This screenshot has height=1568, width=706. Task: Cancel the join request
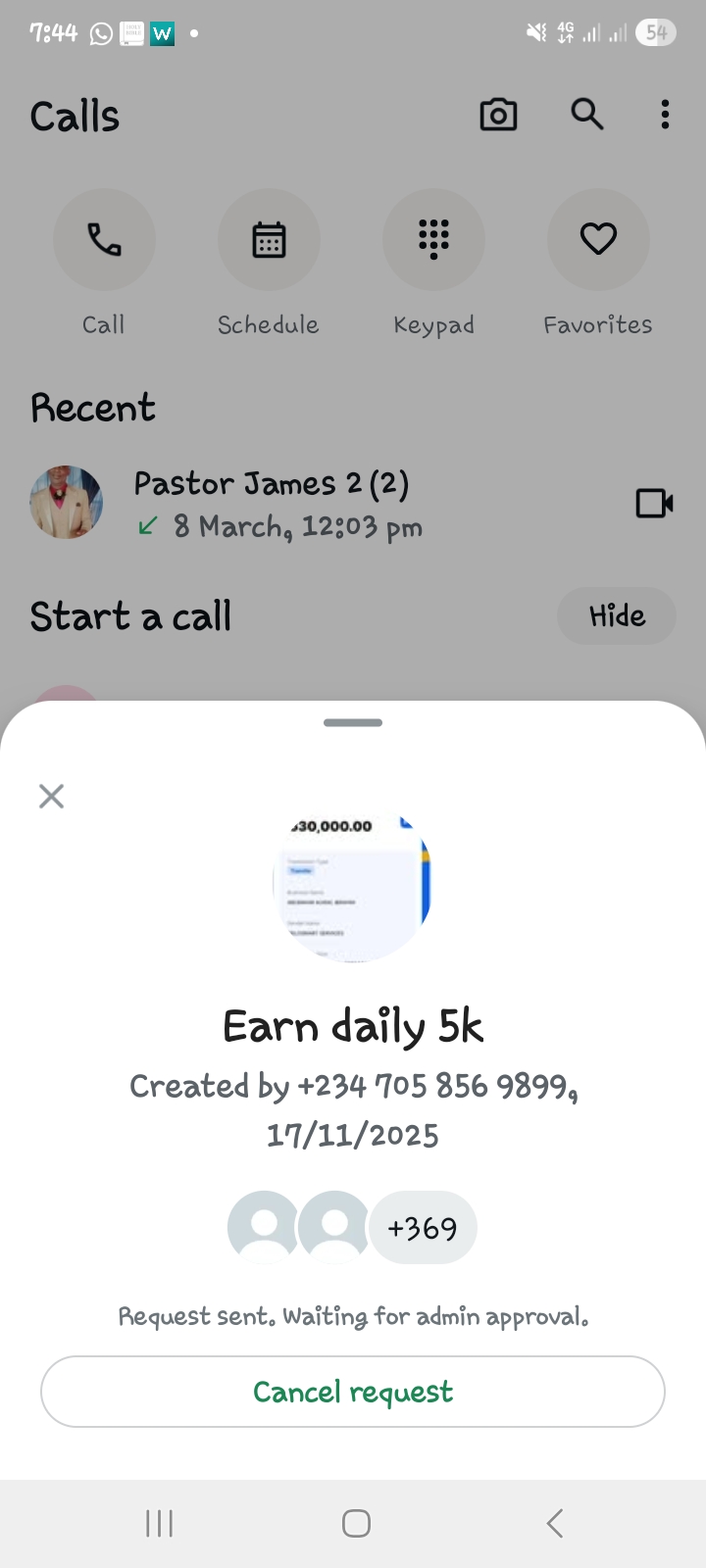click(353, 1392)
